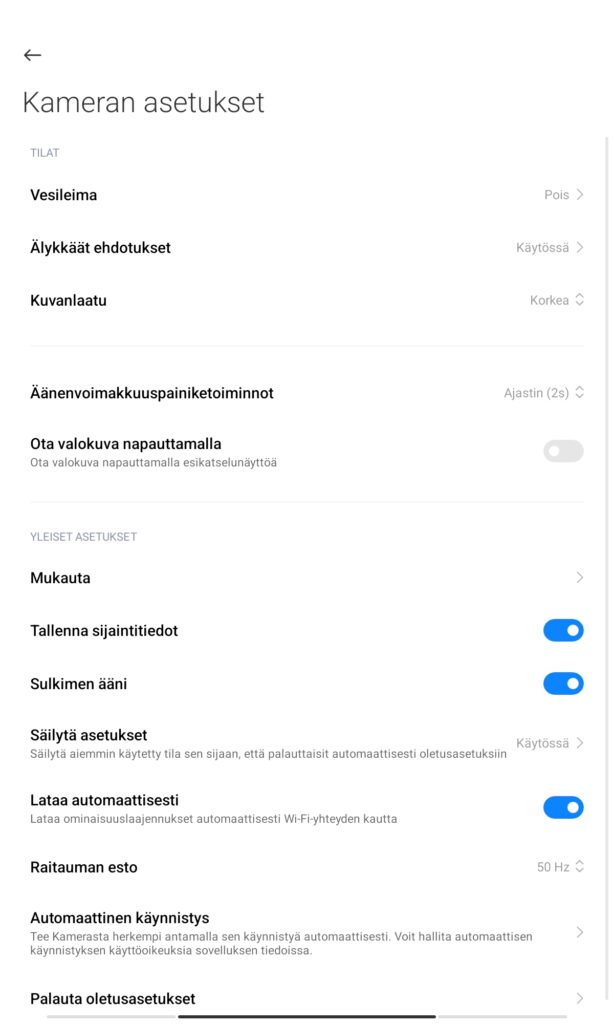Open Säilytä asetukset options
The width and height of the screenshot is (614, 1024).
(x=306, y=743)
